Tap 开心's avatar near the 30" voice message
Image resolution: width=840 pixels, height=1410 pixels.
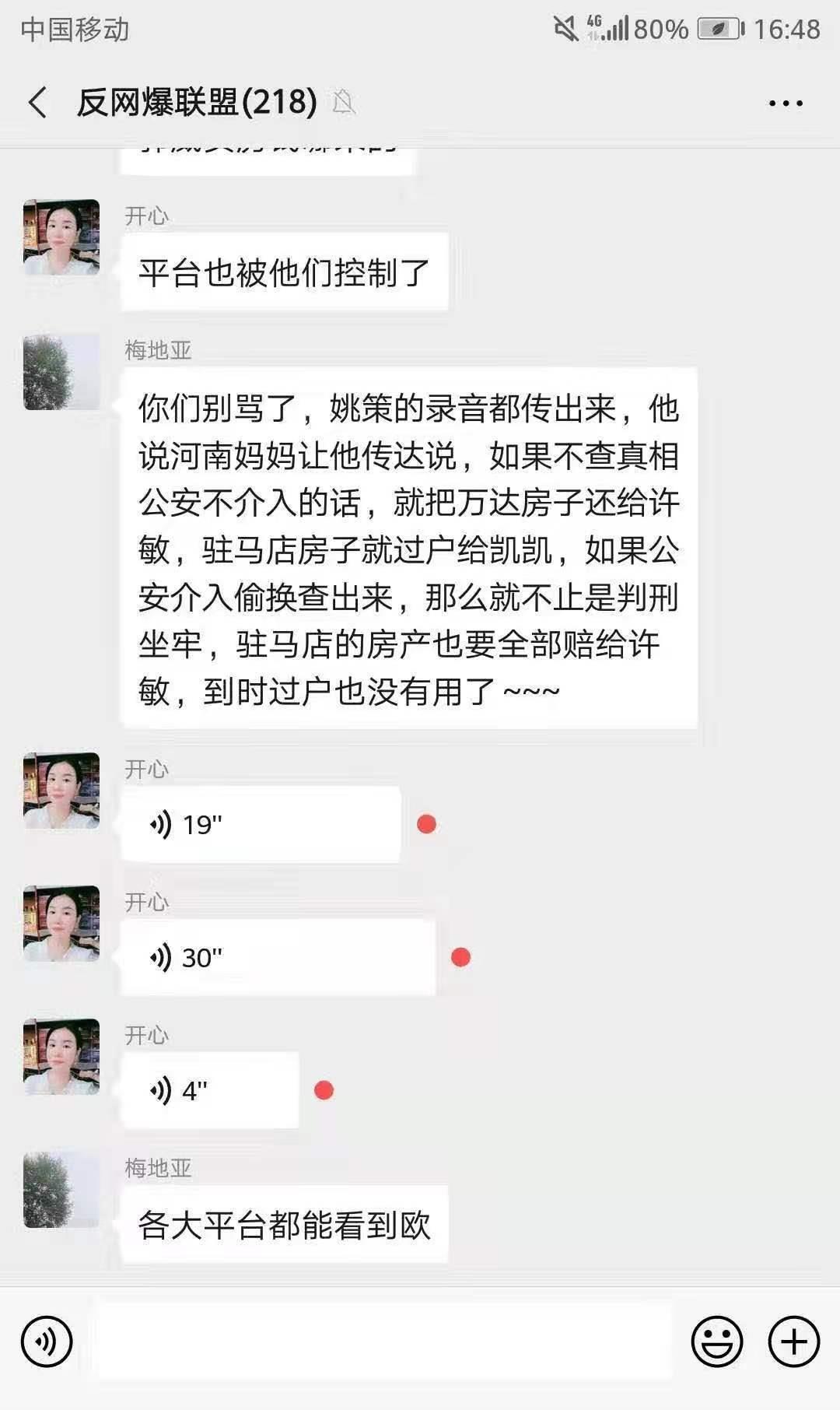click(60, 924)
